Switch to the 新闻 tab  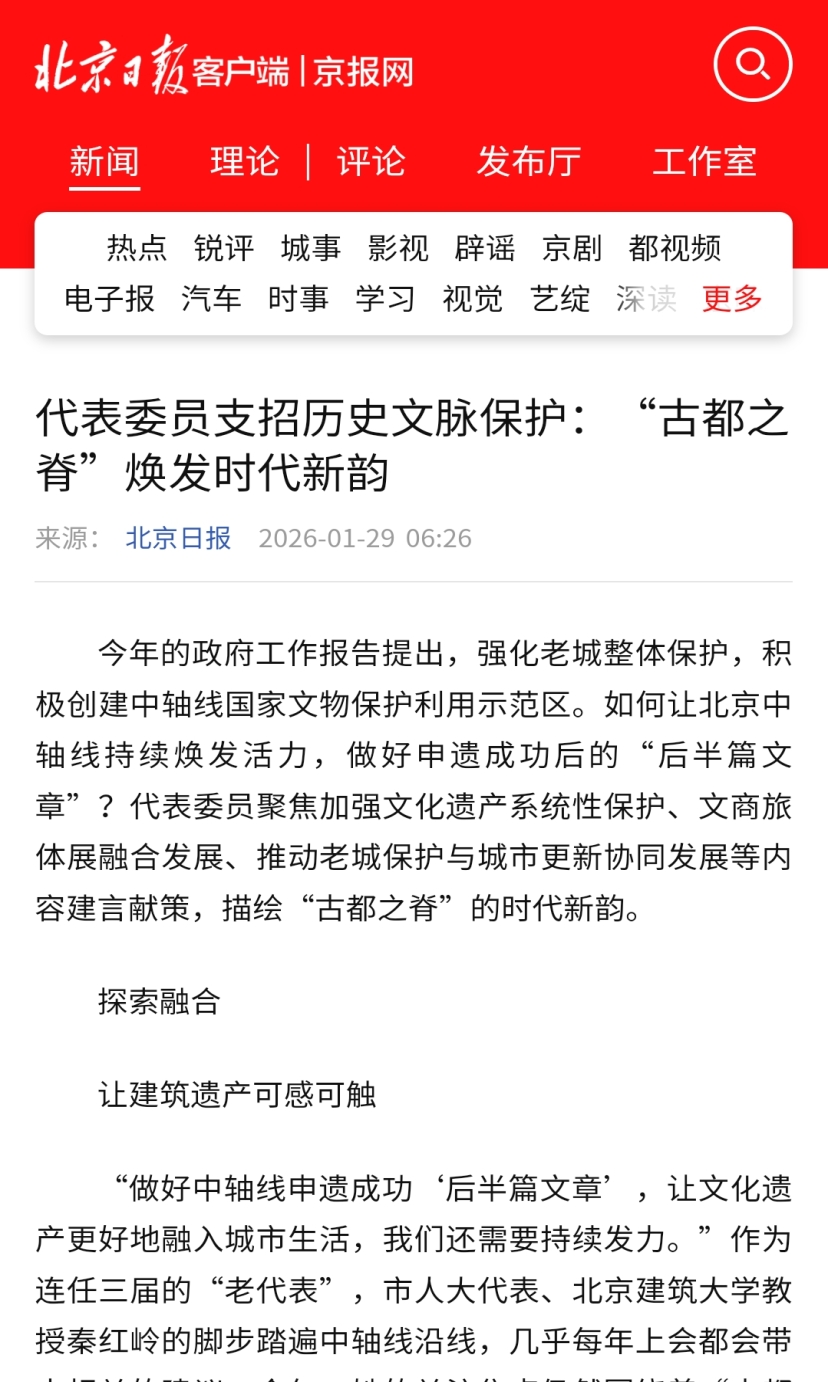104,161
